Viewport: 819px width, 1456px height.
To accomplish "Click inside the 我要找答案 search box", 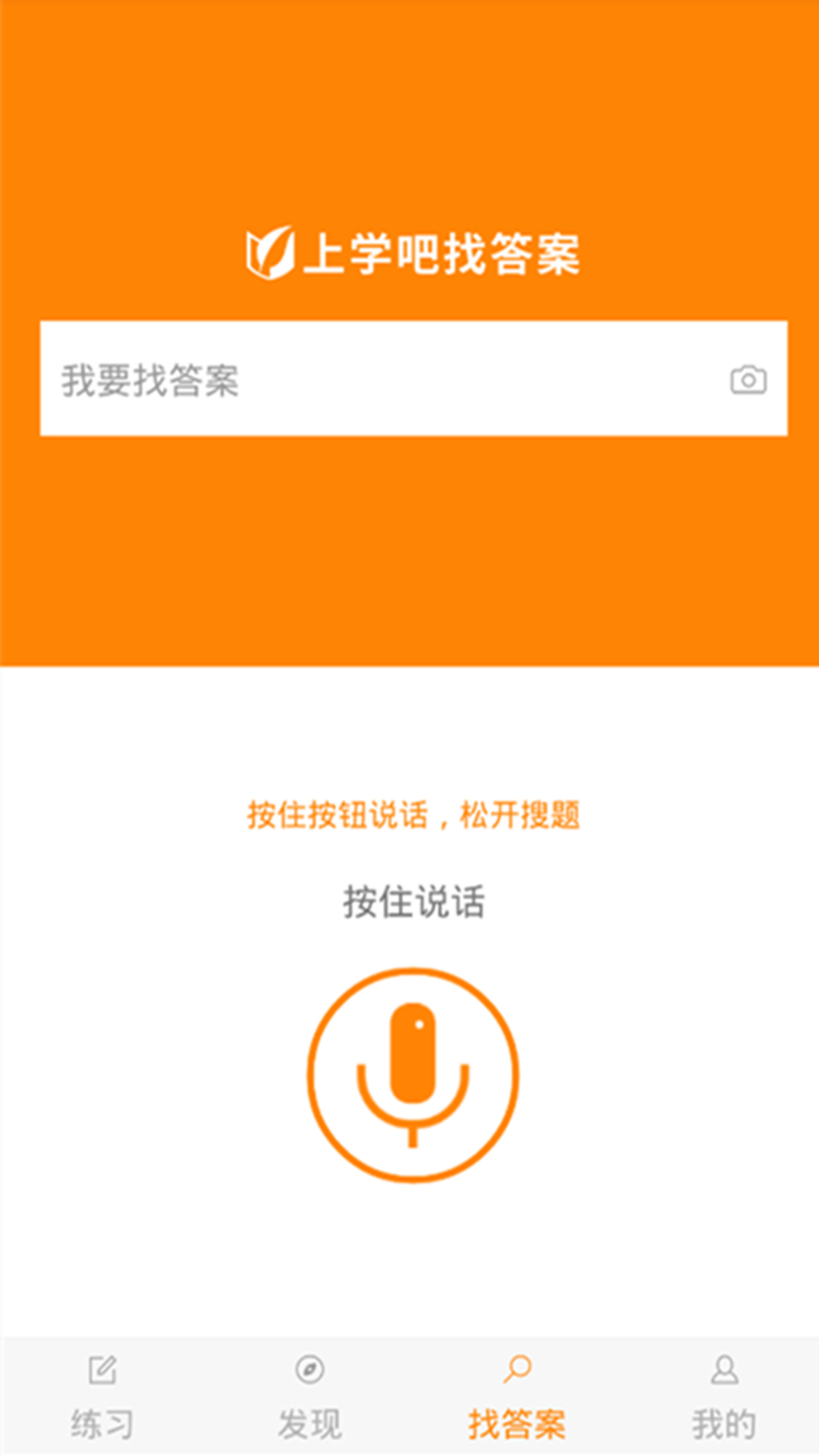I will point(413,379).
